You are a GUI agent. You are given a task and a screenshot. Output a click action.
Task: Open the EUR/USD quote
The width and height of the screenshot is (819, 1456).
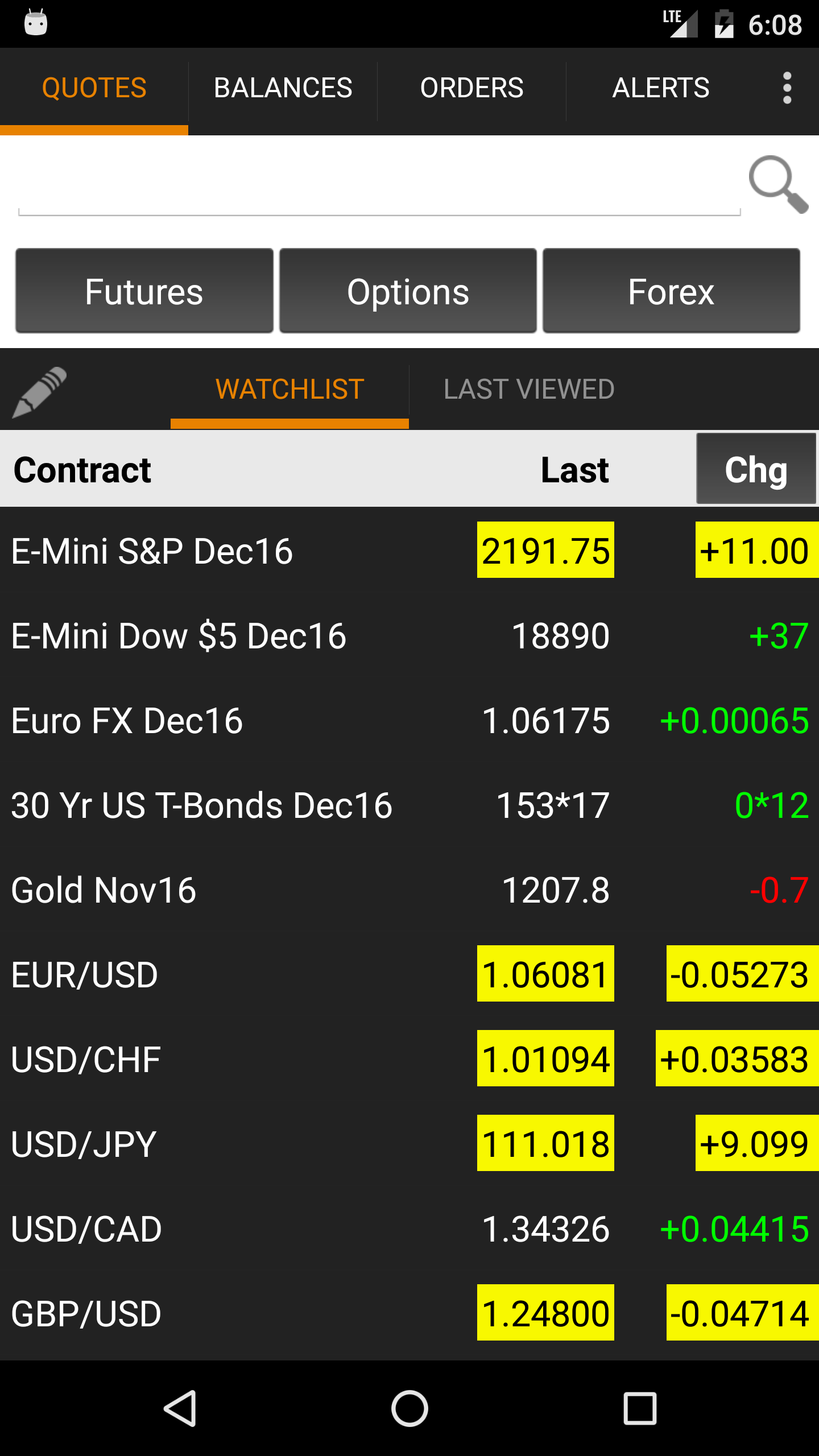tap(84, 975)
